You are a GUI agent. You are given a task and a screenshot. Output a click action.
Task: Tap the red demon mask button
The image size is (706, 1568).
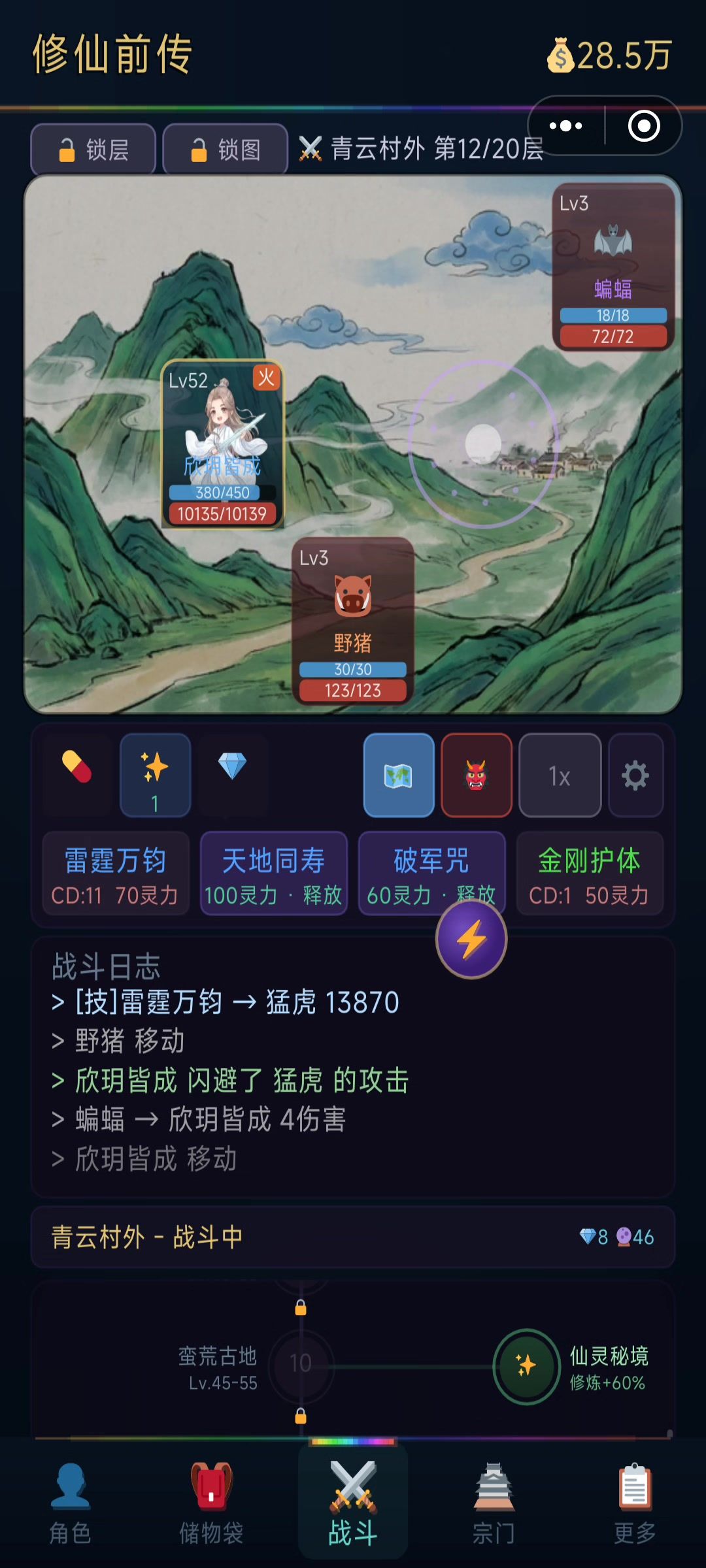476,776
